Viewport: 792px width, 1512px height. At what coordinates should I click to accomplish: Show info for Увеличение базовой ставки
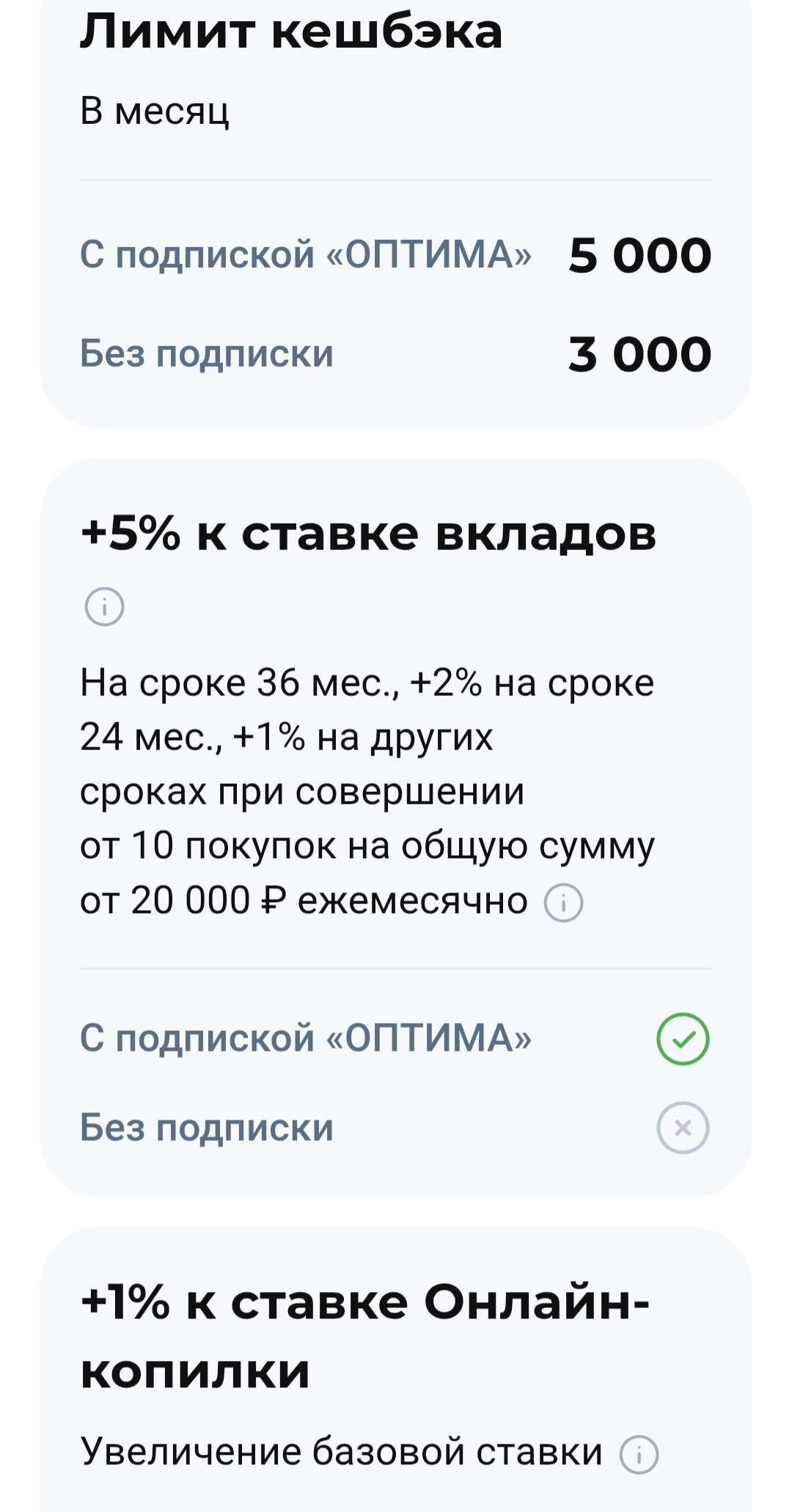coord(639,1454)
